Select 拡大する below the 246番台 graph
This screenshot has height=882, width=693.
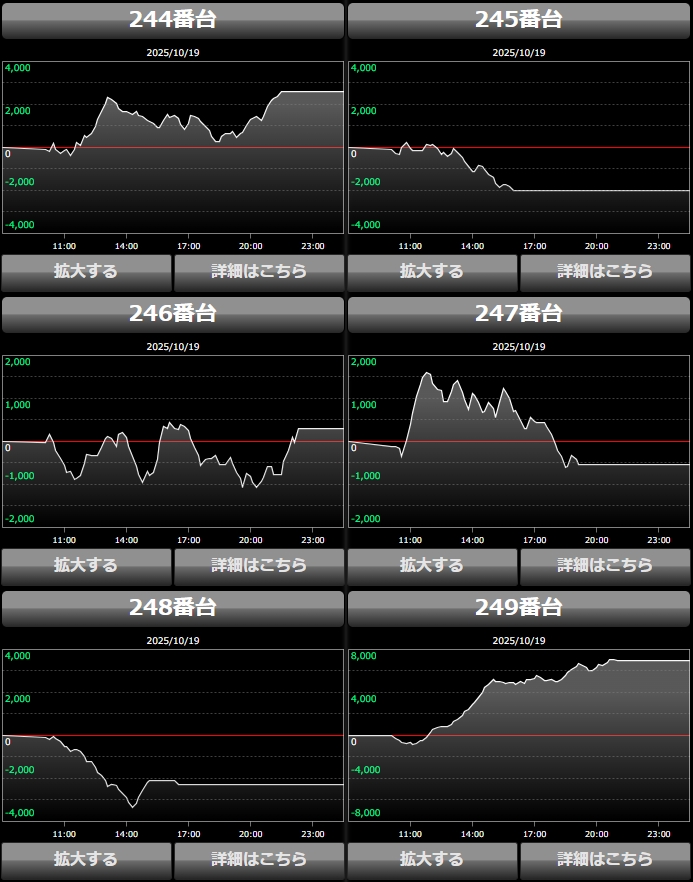[x=86, y=565]
